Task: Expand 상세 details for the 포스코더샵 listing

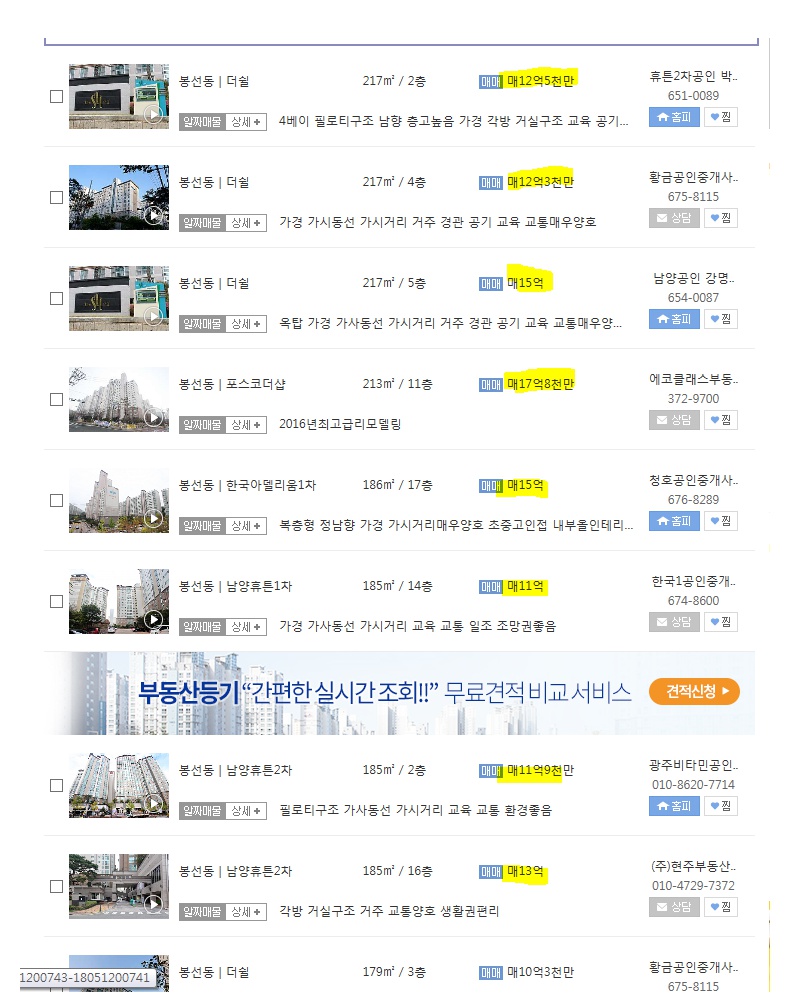Action: [246, 424]
